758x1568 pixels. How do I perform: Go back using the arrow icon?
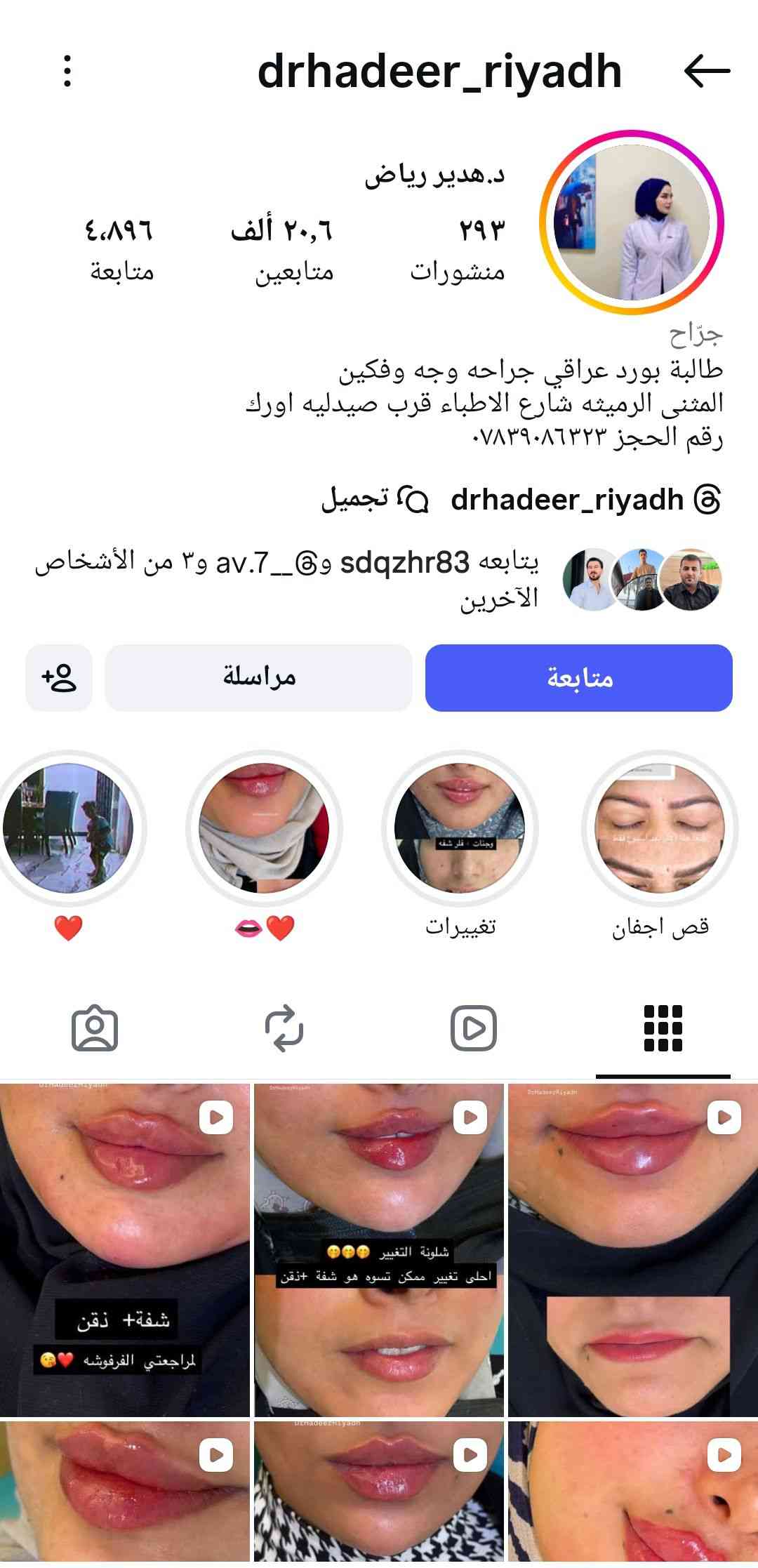coord(706,72)
